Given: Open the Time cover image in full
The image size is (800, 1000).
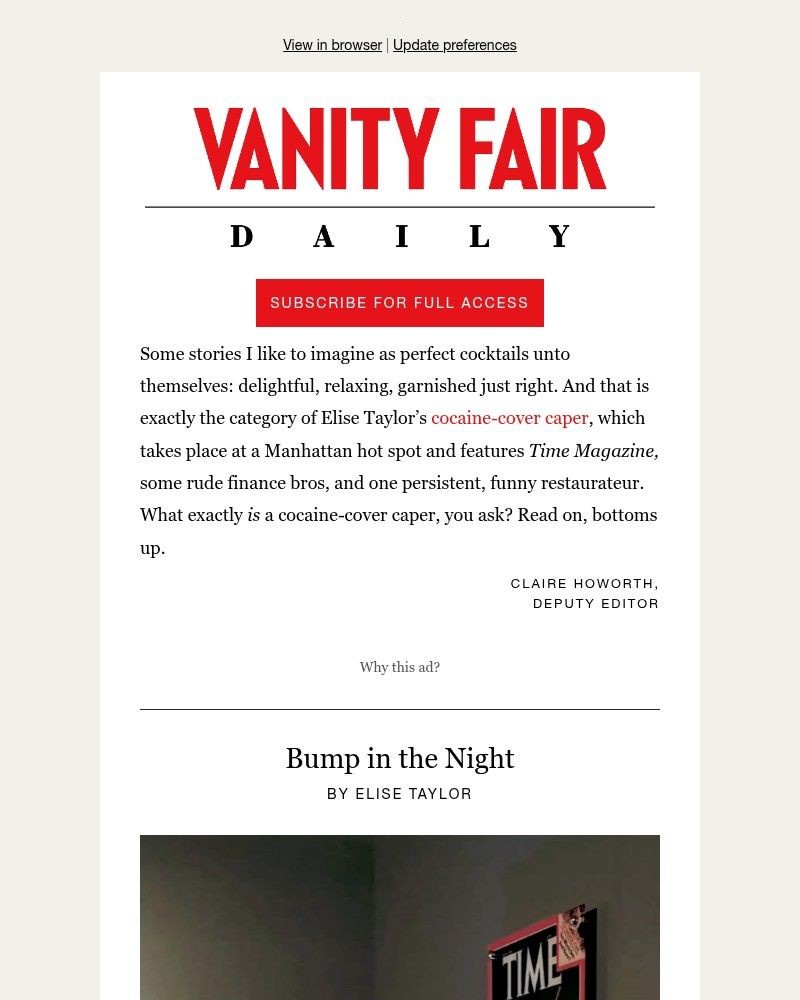Looking at the screenshot, I should tap(399, 917).
